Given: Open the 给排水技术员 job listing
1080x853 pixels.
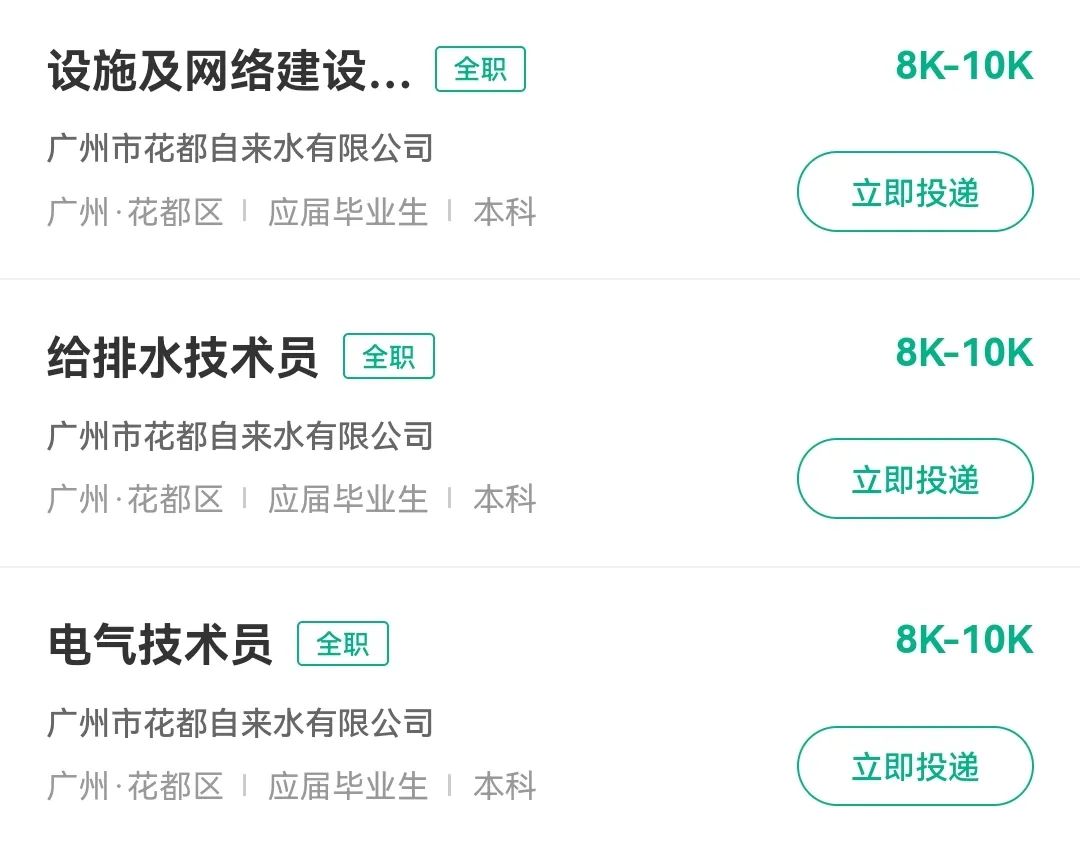Looking at the screenshot, I should point(183,358).
